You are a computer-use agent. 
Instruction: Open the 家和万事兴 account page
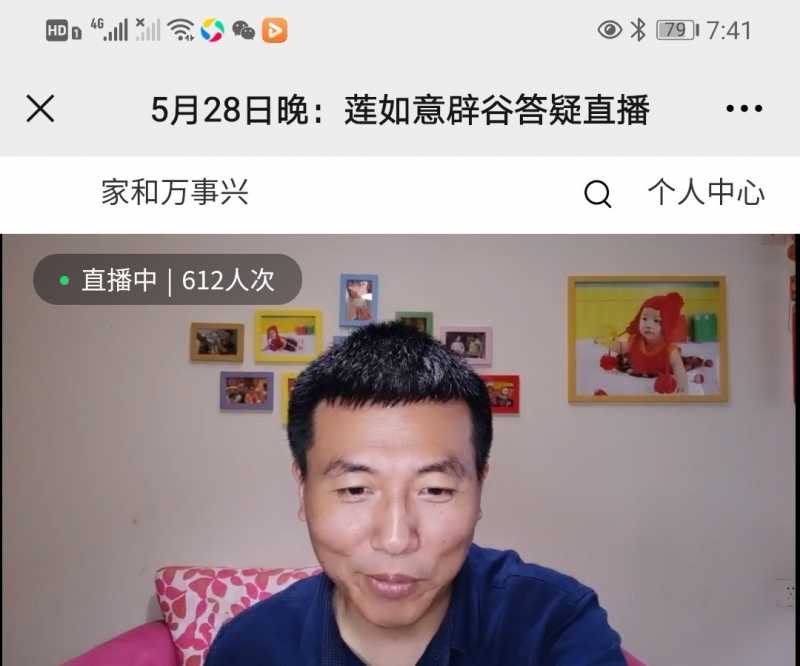pos(175,193)
